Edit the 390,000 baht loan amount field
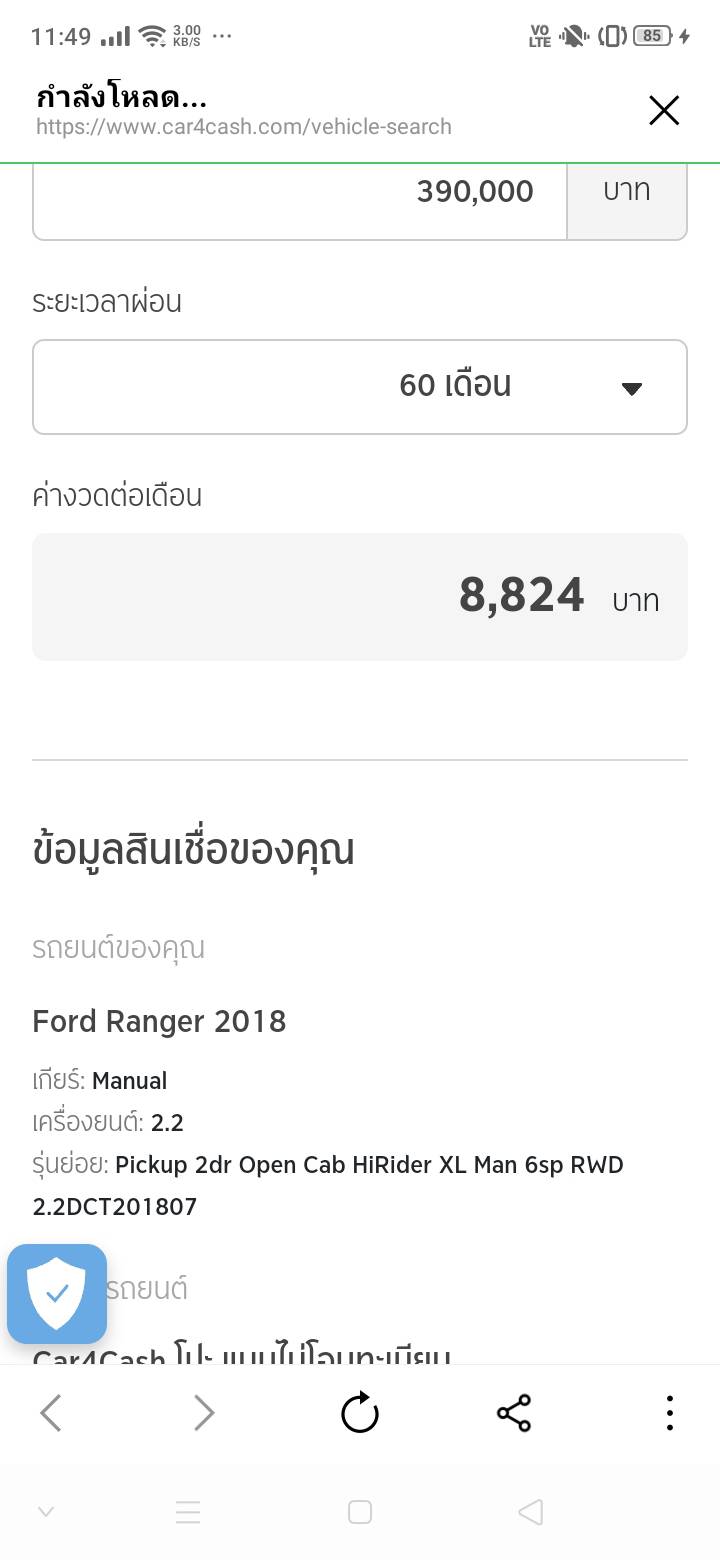The width and height of the screenshot is (720, 1560). click(x=300, y=192)
